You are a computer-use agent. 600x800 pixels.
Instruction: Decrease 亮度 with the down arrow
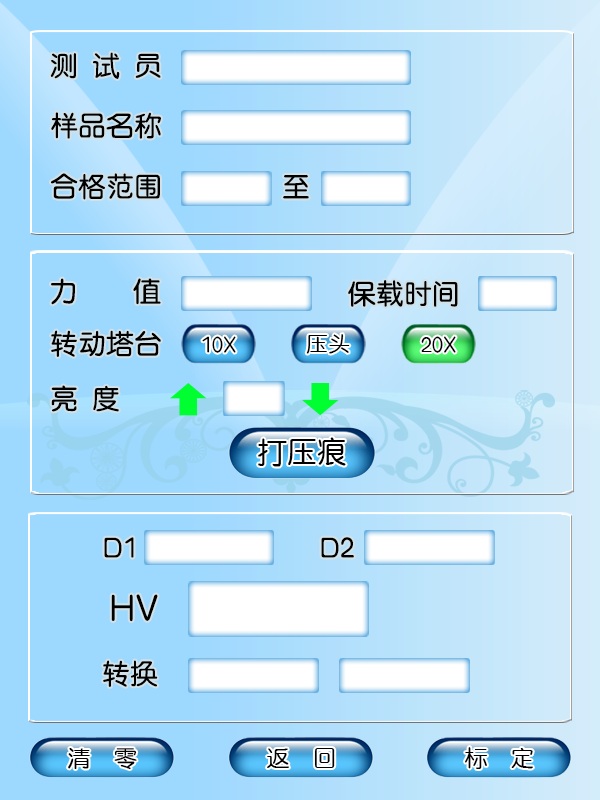click(x=320, y=399)
